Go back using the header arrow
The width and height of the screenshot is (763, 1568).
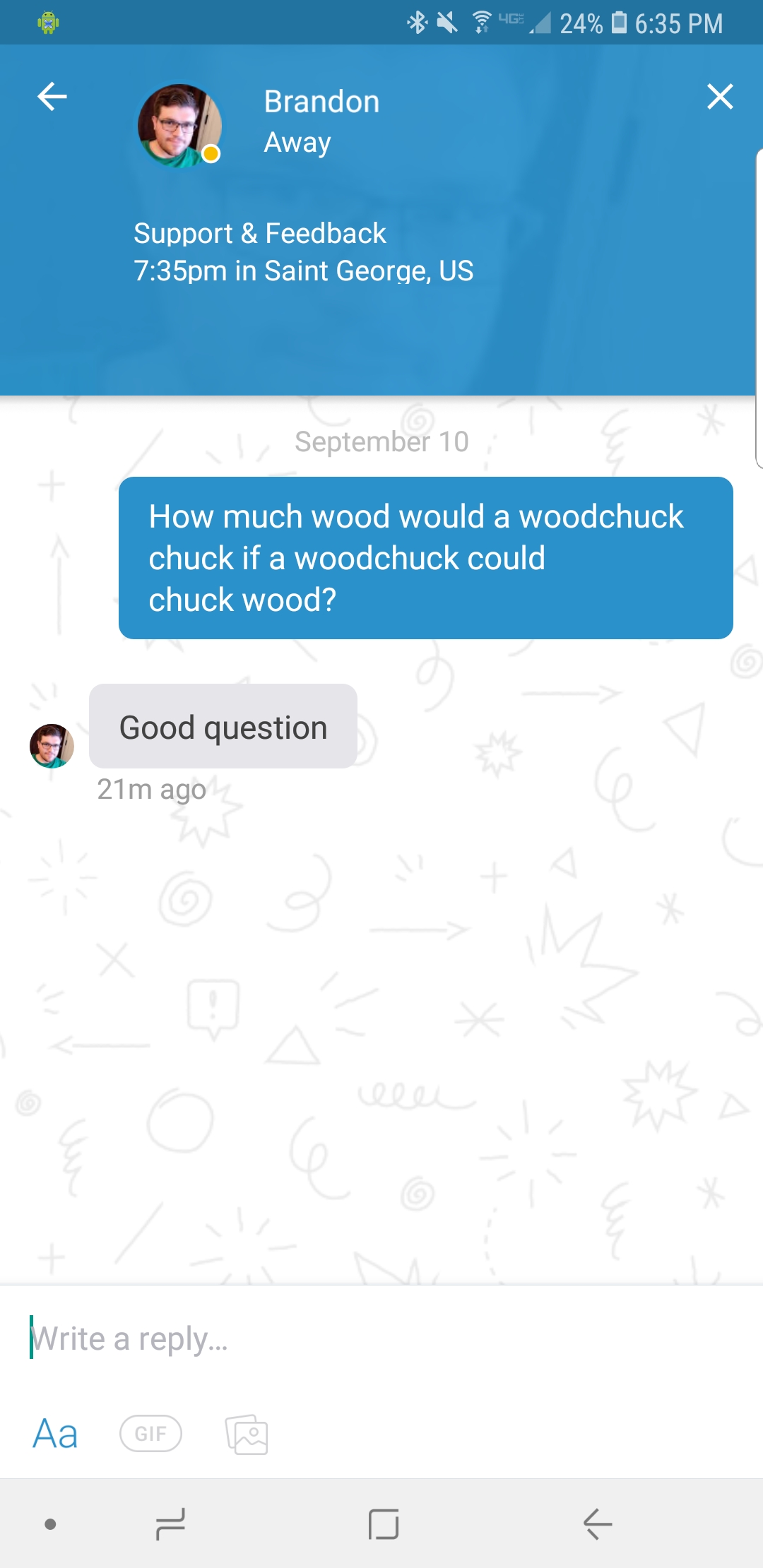coord(52,97)
